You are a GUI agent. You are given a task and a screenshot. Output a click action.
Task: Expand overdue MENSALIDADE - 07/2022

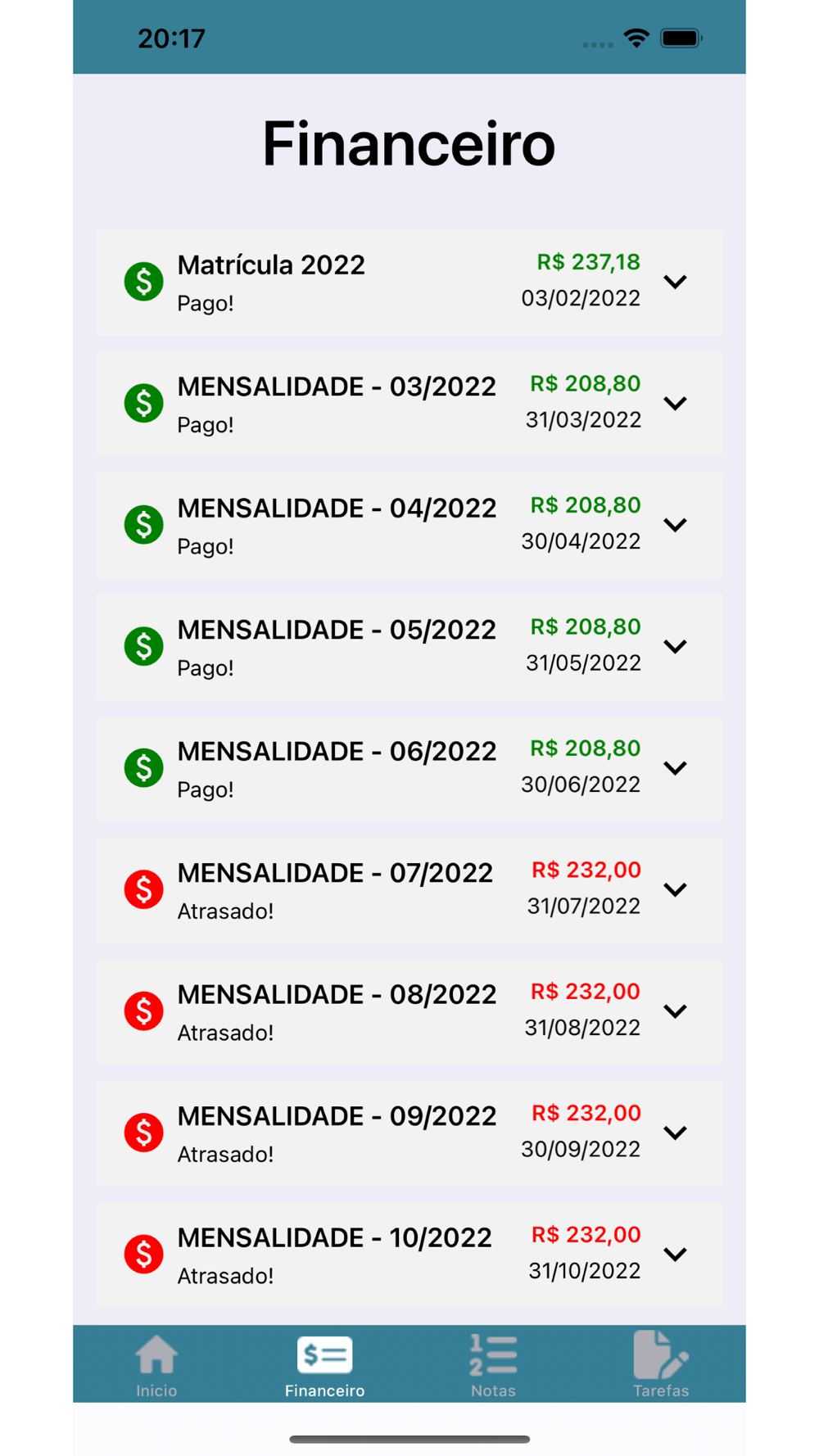(675, 890)
